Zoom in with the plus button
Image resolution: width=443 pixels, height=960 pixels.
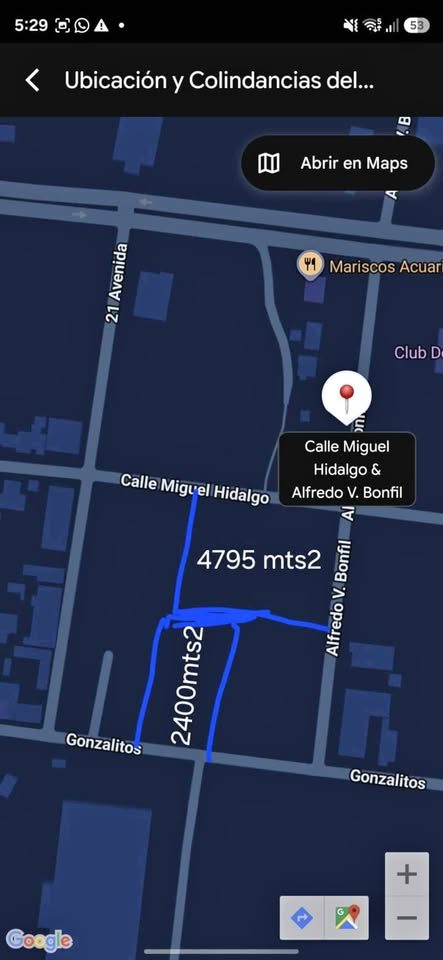[406, 874]
